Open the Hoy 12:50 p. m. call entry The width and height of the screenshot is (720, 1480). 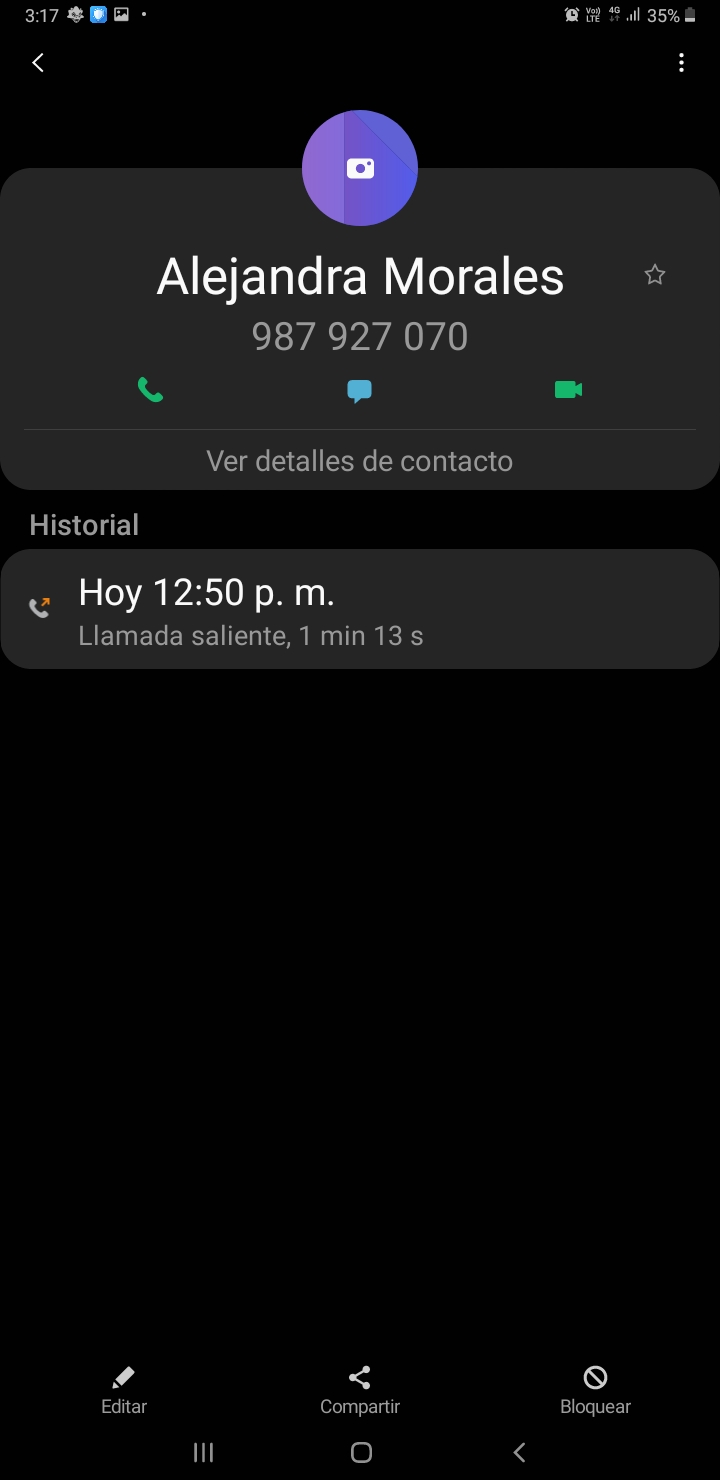360,609
